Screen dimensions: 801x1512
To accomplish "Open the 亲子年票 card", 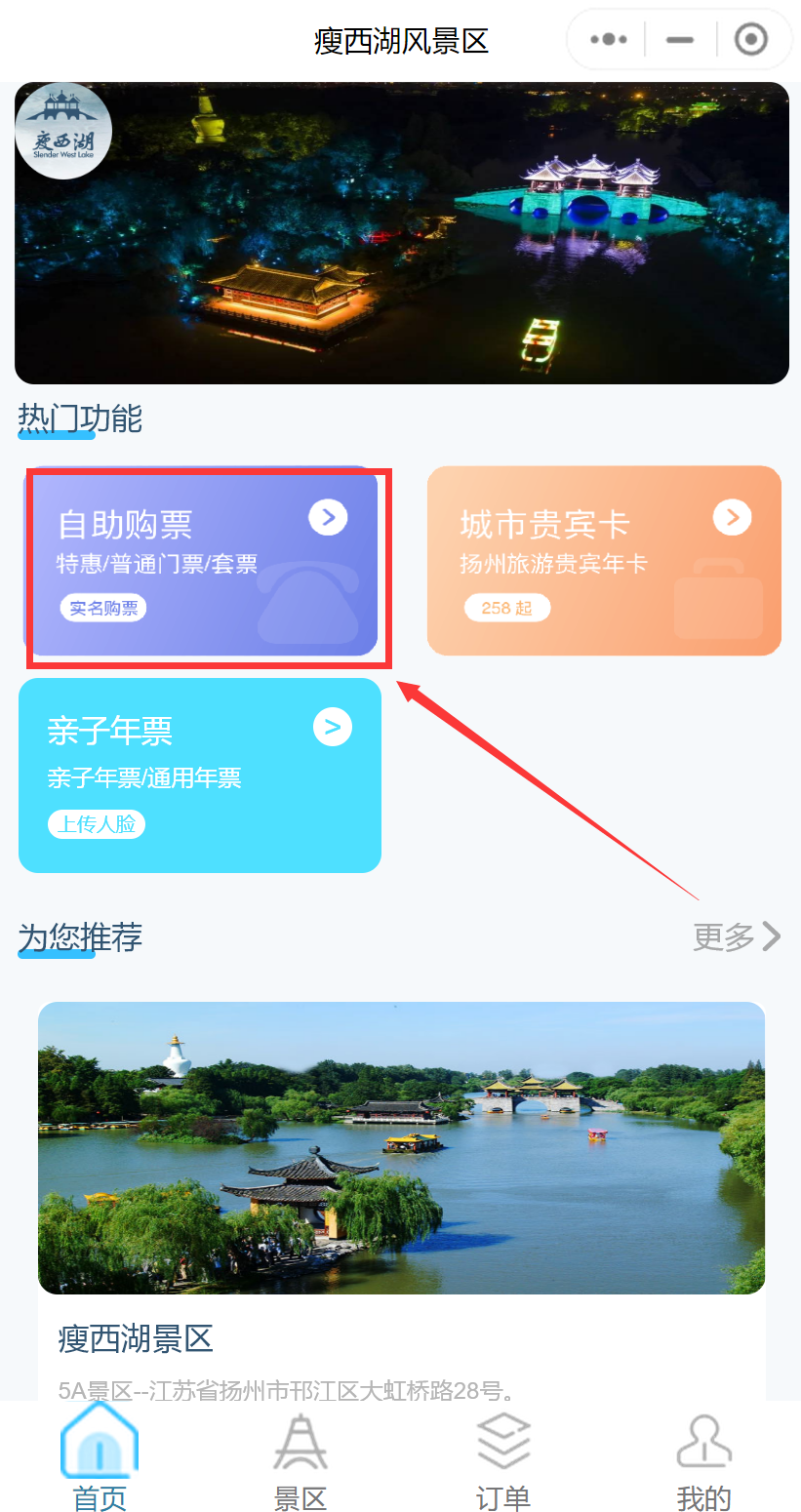I will coord(200,776).
